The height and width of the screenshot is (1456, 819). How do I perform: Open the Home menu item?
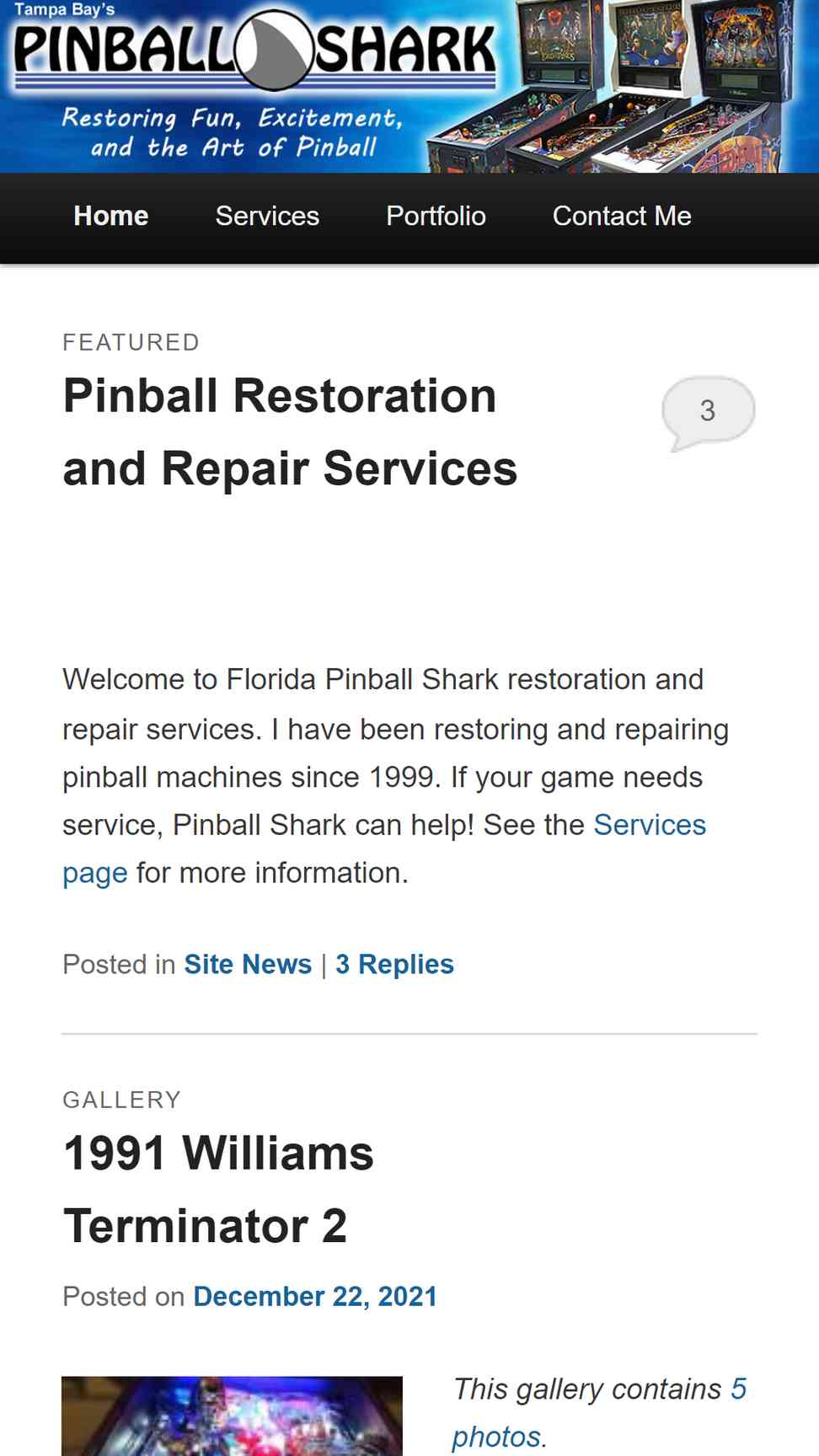[x=110, y=217]
